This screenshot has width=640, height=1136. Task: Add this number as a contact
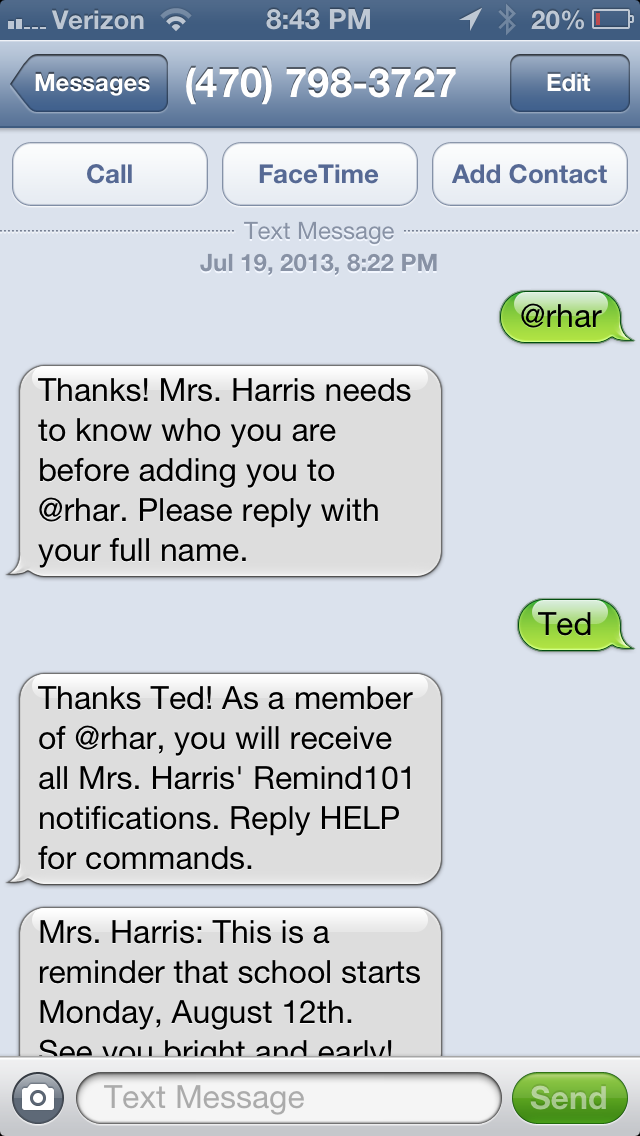coord(529,174)
